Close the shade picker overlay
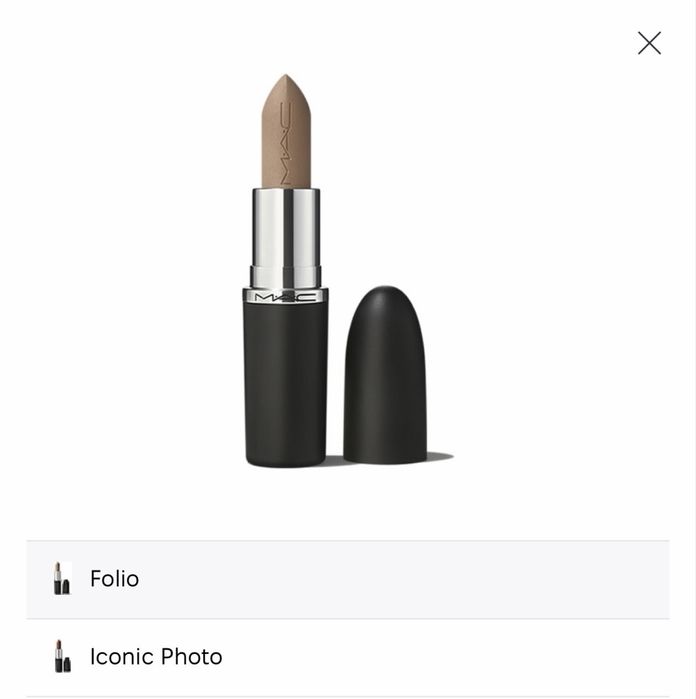The height and width of the screenshot is (699, 696). (x=649, y=43)
